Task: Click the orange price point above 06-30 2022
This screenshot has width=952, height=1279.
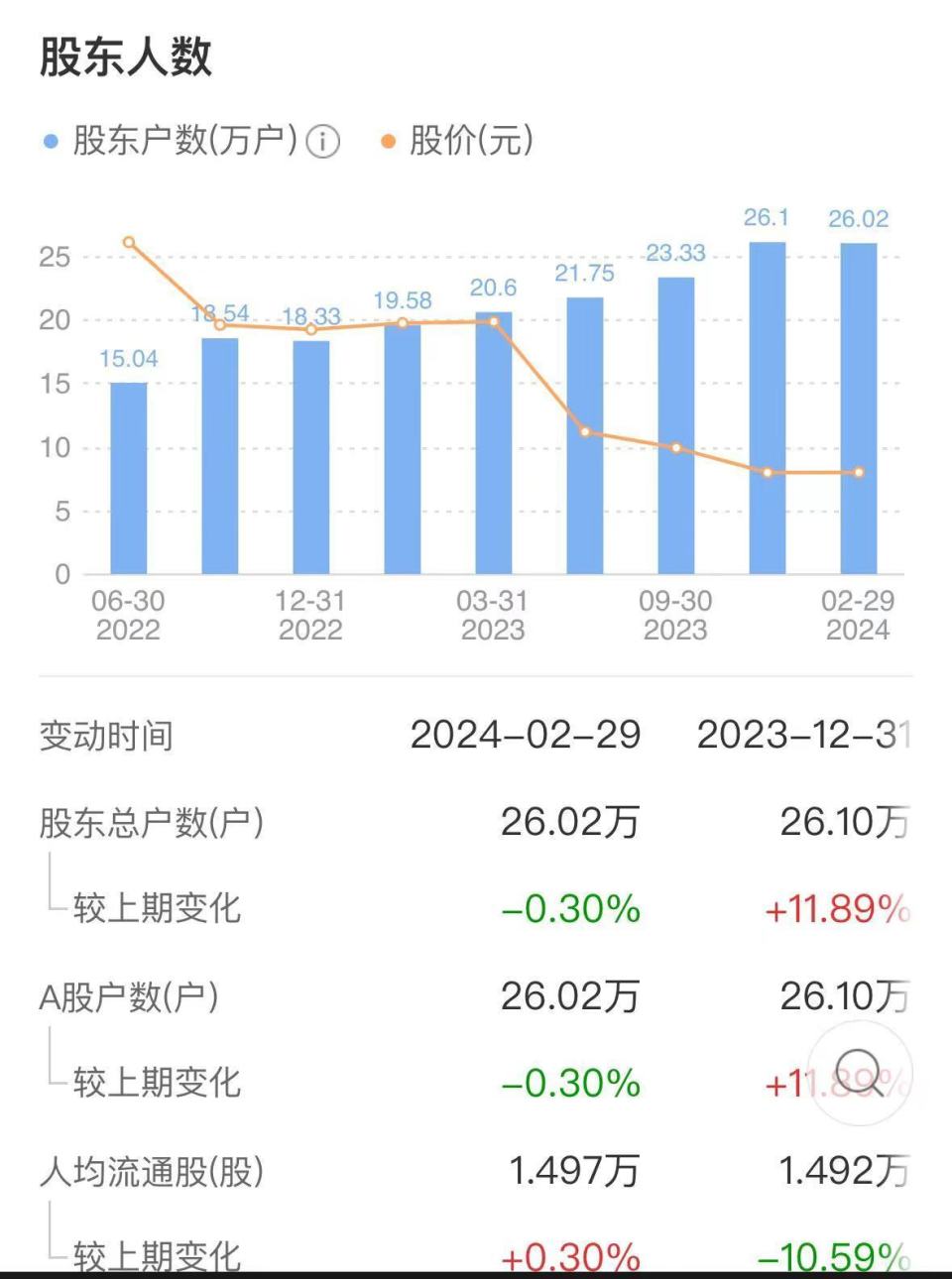Action: pyautogui.click(x=129, y=240)
